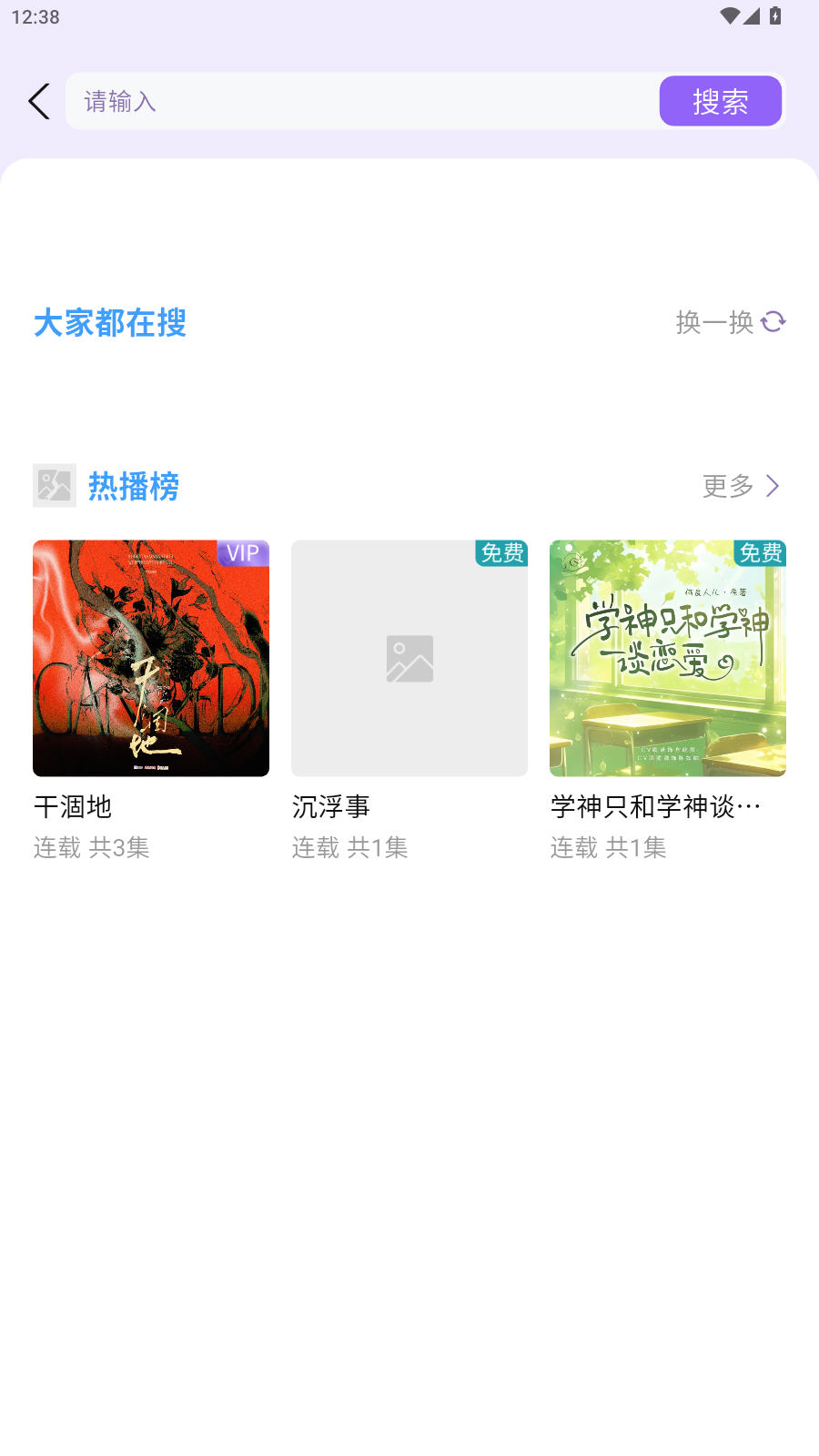Click the VIP badge on 干涸地 cover
The image size is (819, 1456).
tap(240, 553)
